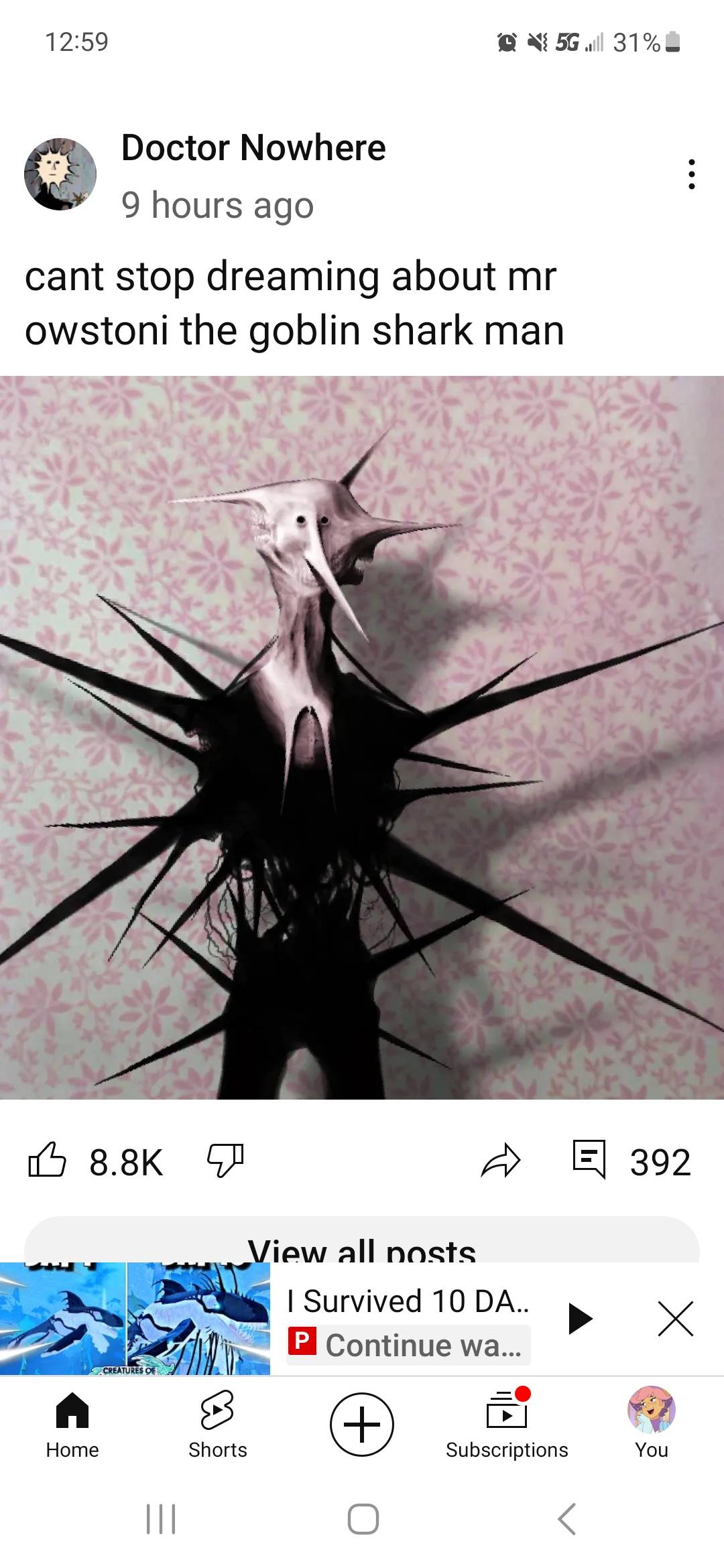Viewport: 724px width, 1568px height.
Task: Open recent apps from navigation bar
Action: point(161,1518)
